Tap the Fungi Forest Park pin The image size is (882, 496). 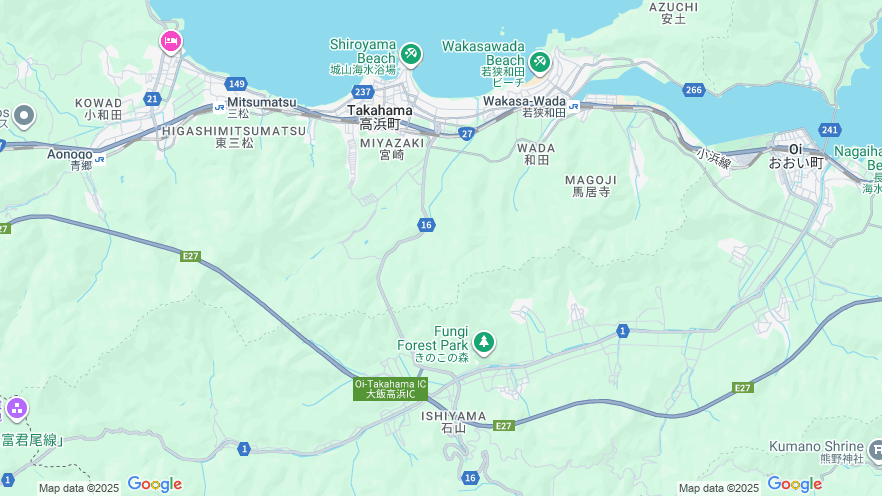pos(484,343)
